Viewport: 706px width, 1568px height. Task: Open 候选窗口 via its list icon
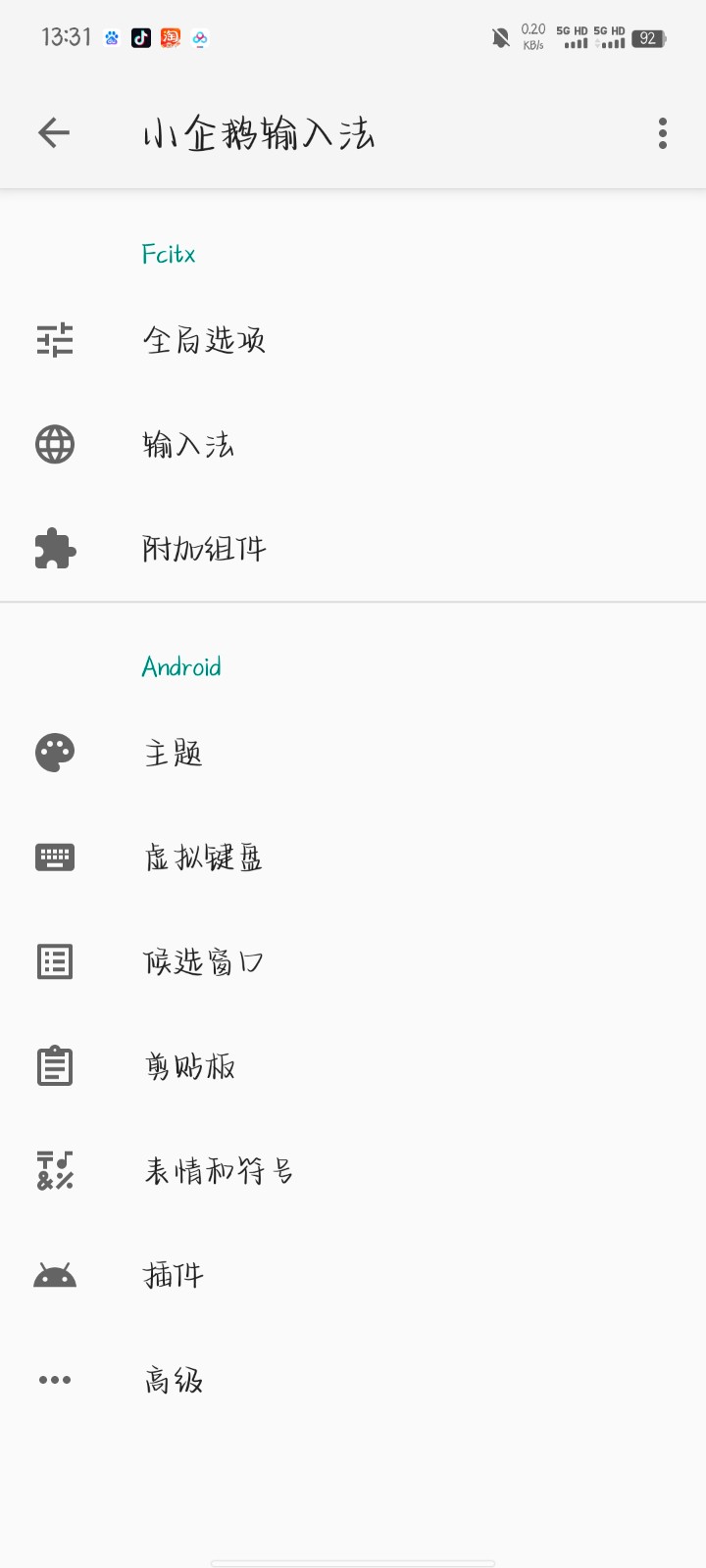click(x=54, y=961)
